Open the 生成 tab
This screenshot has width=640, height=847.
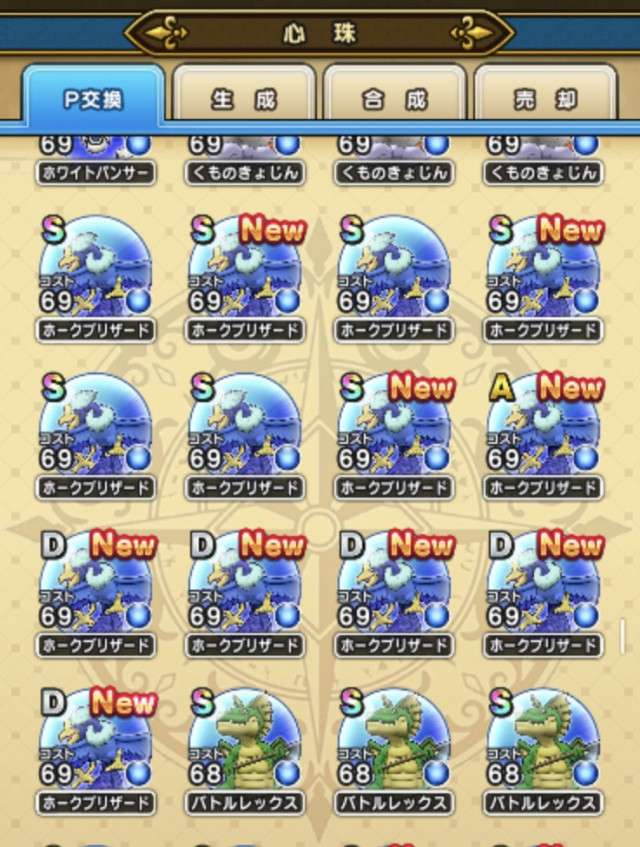click(244, 99)
